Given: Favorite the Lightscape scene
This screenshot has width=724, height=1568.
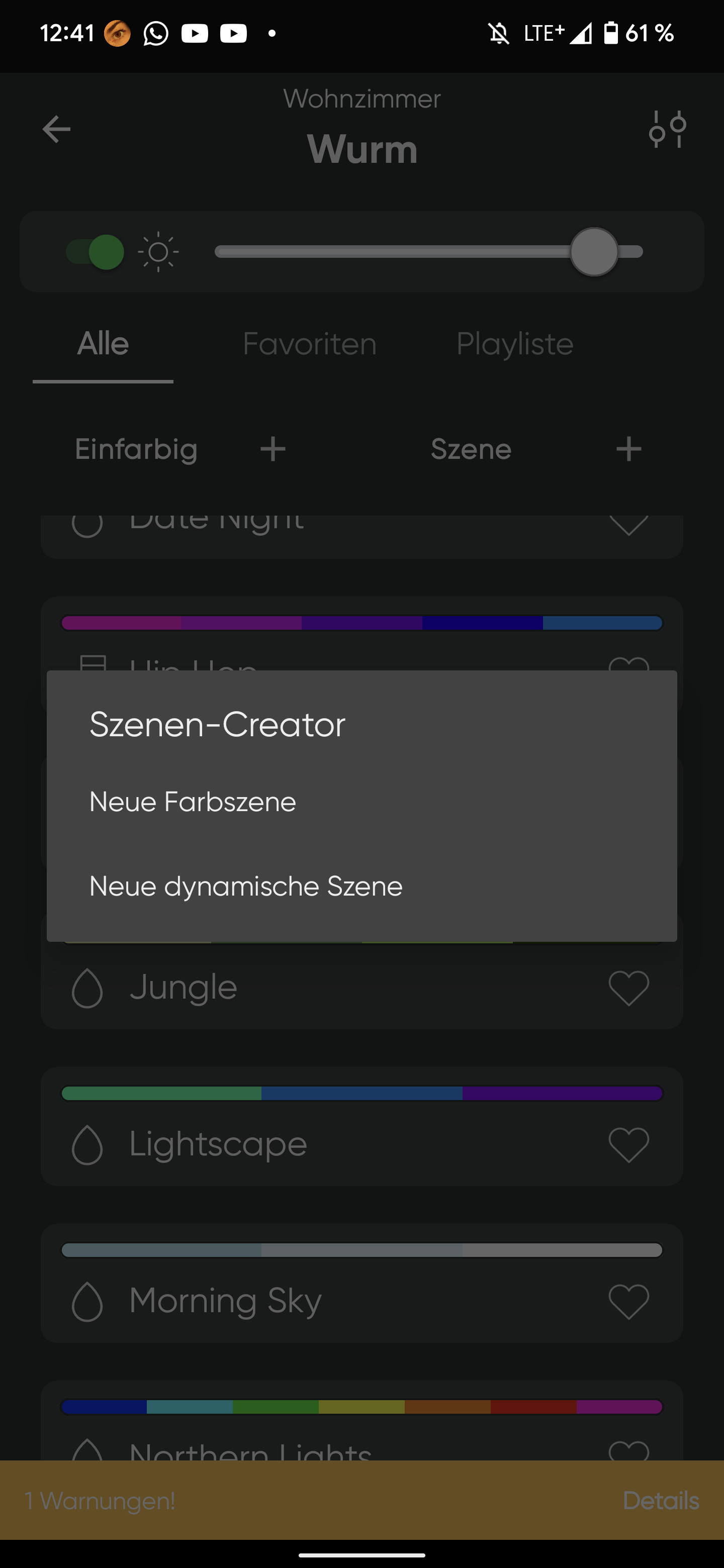Looking at the screenshot, I should click(628, 1144).
